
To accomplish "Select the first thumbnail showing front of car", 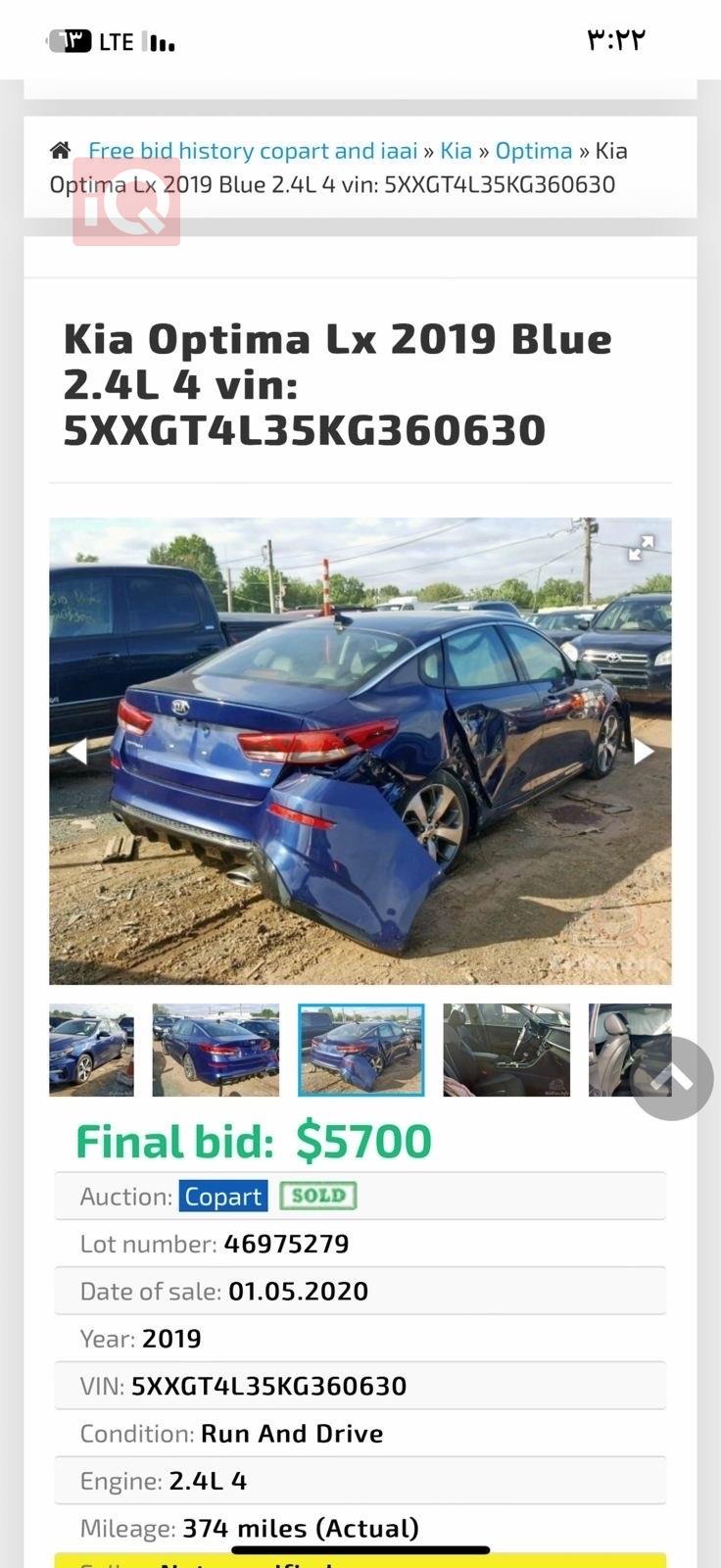I will [x=91, y=1050].
